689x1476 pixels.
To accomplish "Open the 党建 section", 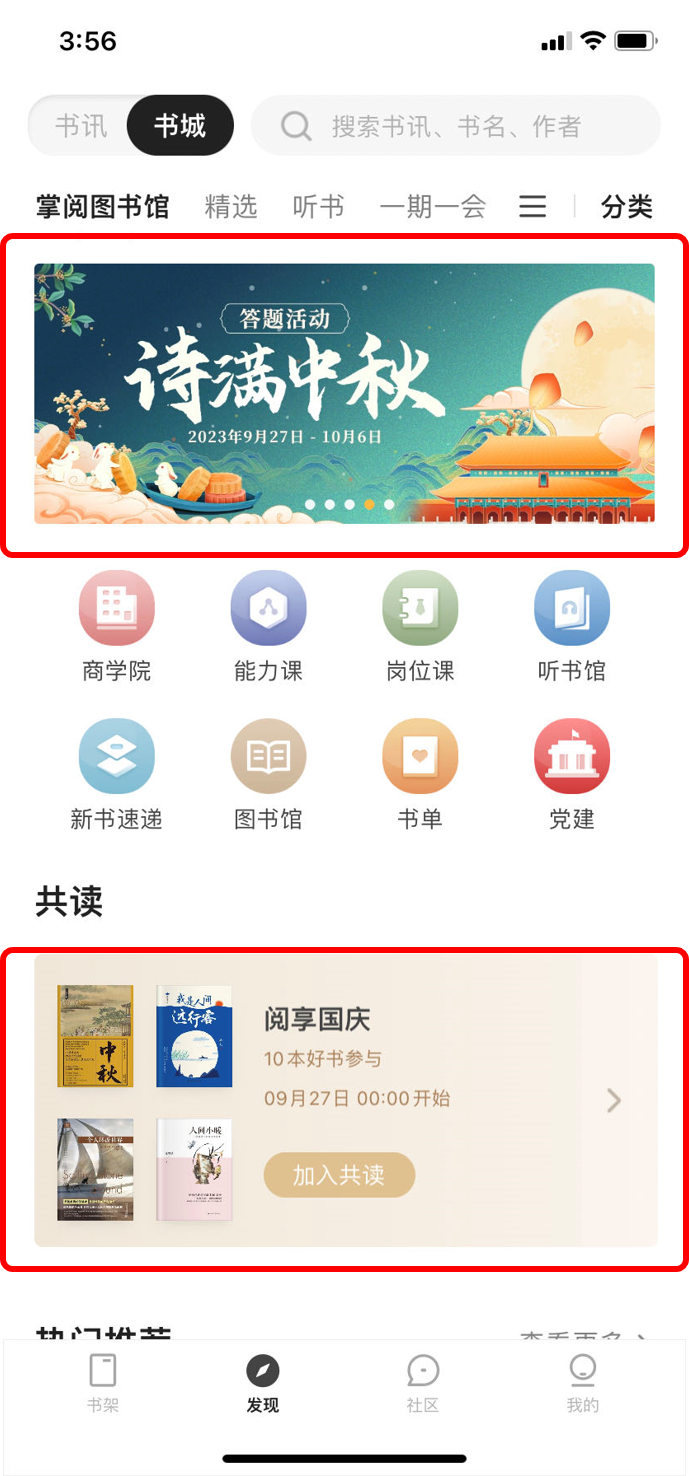I will [x=572, y=775].
